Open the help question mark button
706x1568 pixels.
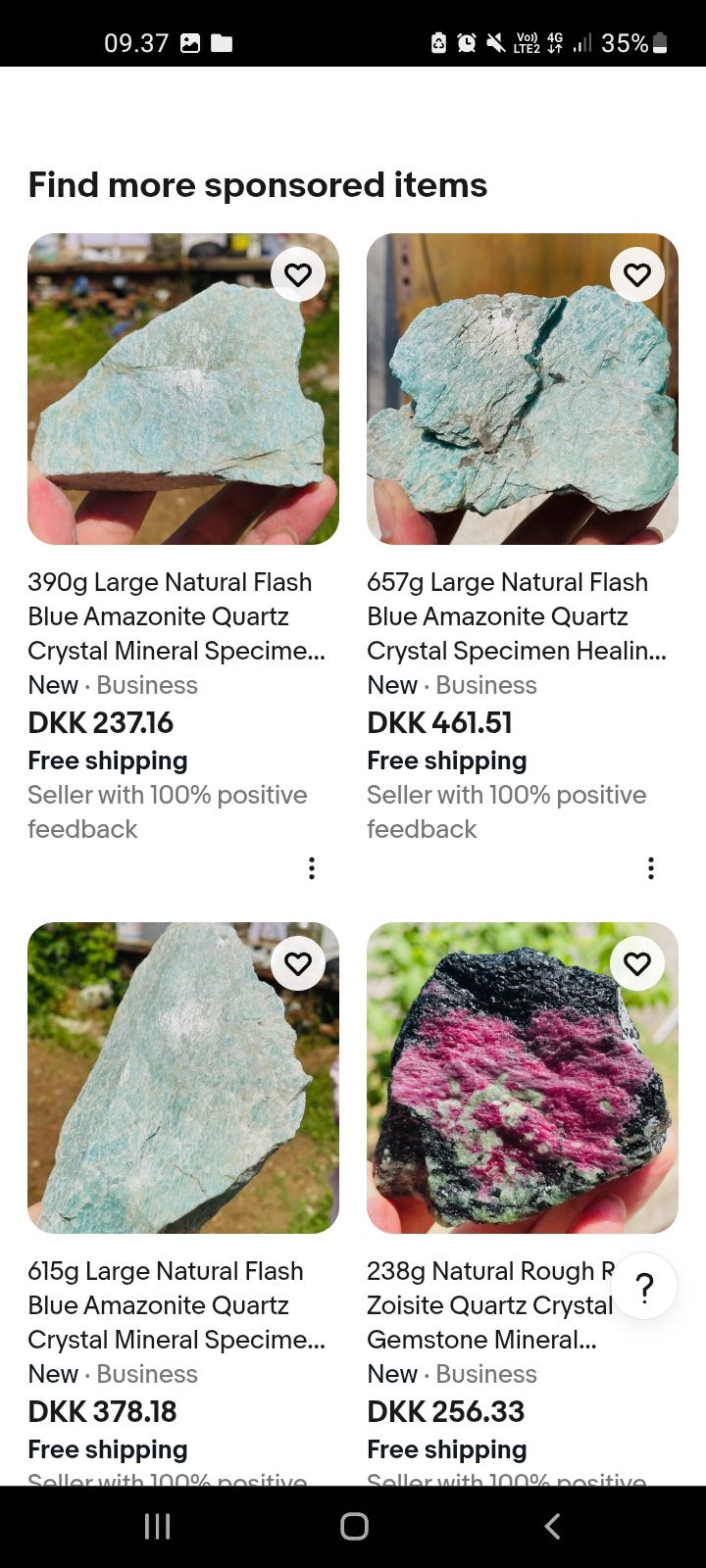tap(644, 1287)
